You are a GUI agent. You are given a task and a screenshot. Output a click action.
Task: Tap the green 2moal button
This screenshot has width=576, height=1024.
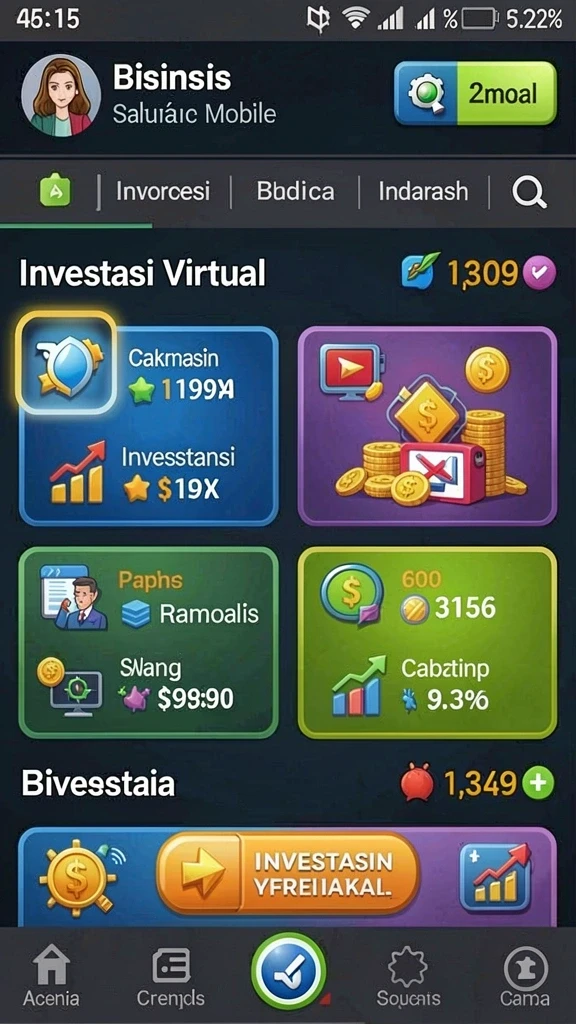[475, 93]
